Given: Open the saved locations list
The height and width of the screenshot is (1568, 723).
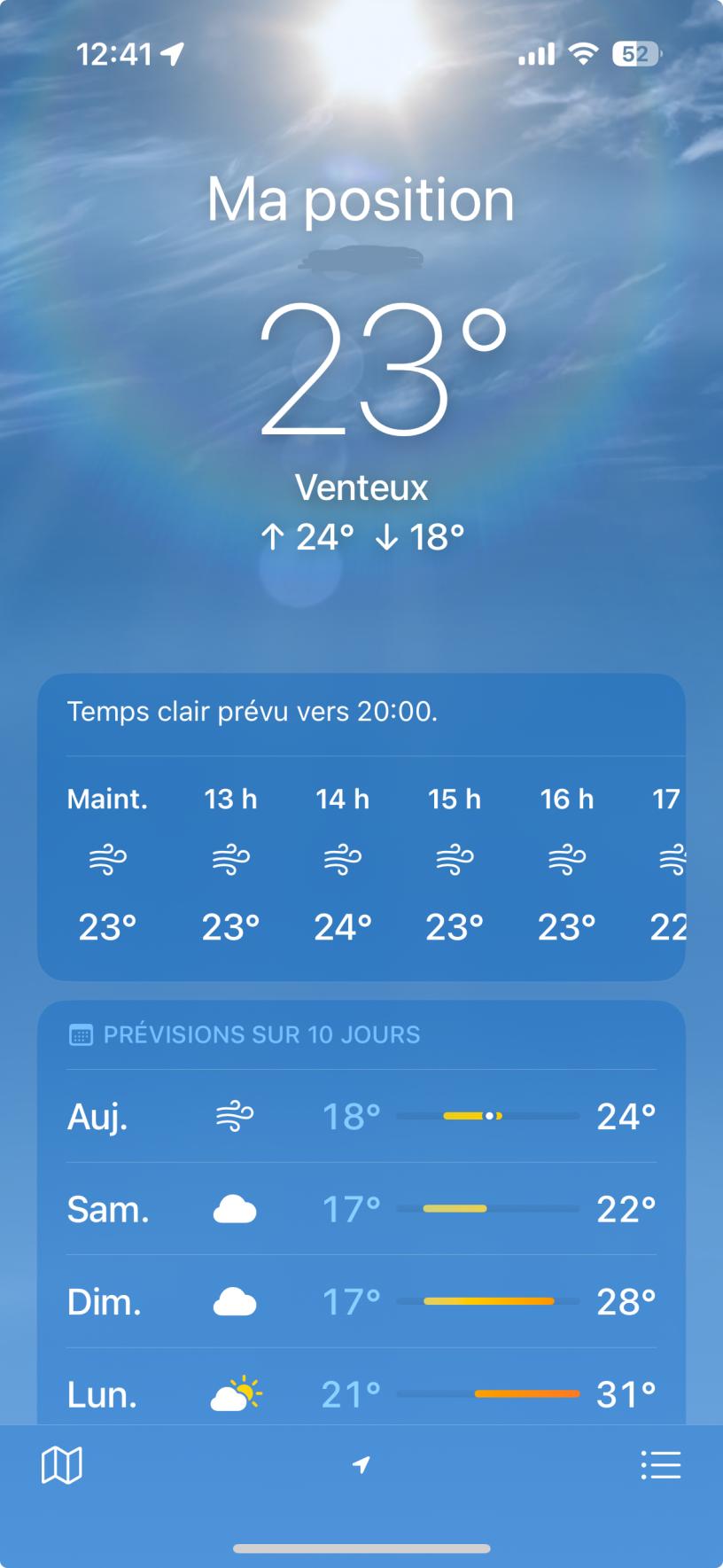Looking at the screenshot, I should pos(660,1465).
